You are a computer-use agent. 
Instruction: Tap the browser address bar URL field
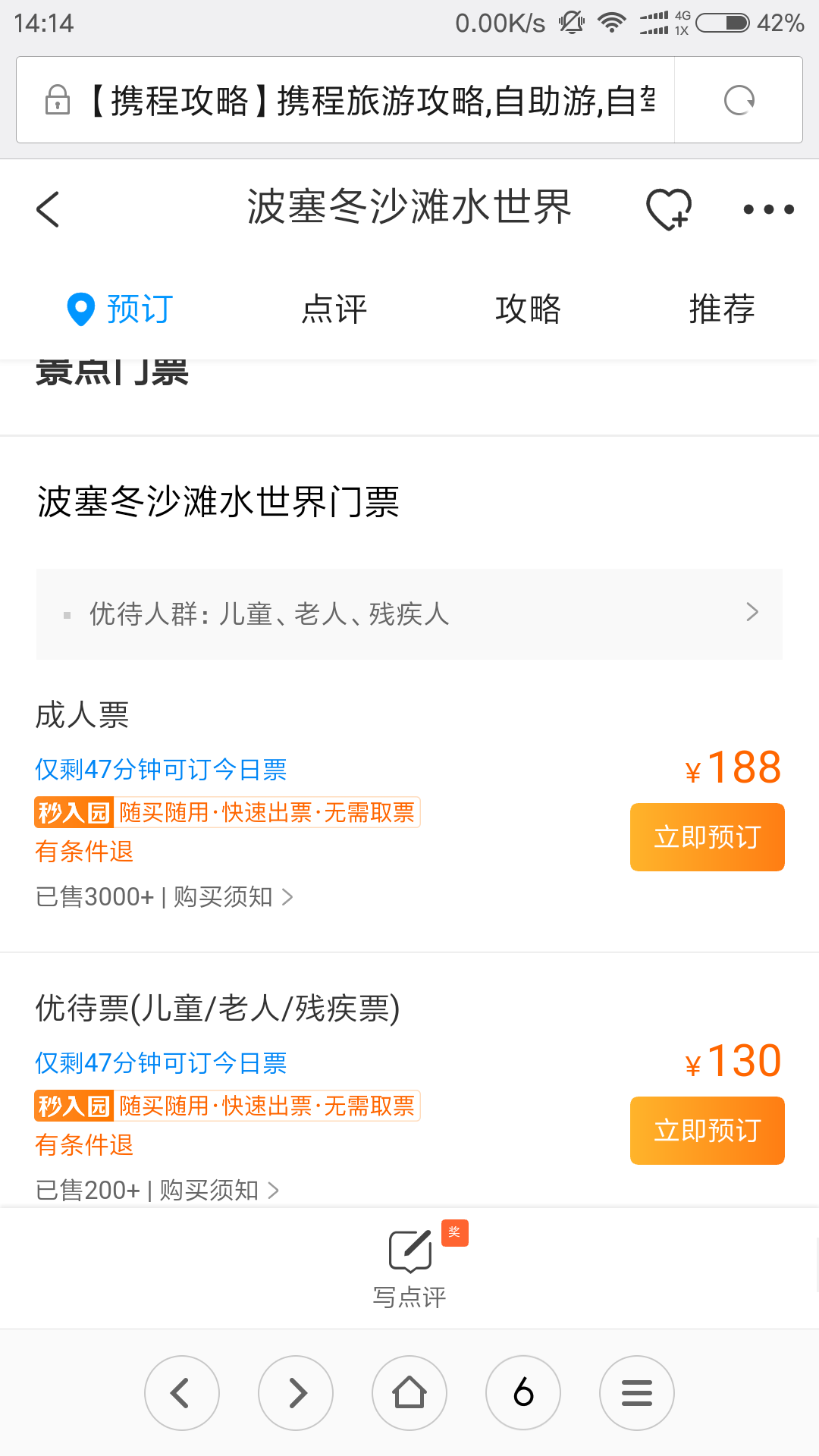[x=345, y=100]
